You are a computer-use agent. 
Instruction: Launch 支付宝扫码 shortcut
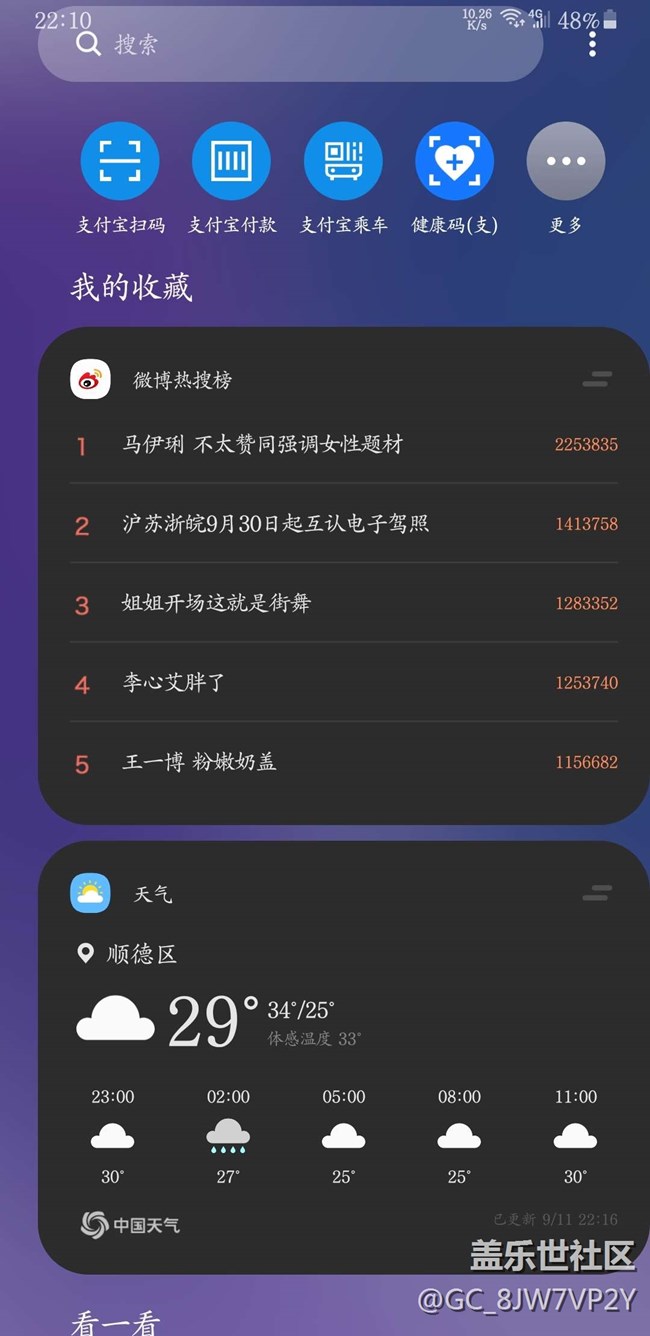(121, 180)
